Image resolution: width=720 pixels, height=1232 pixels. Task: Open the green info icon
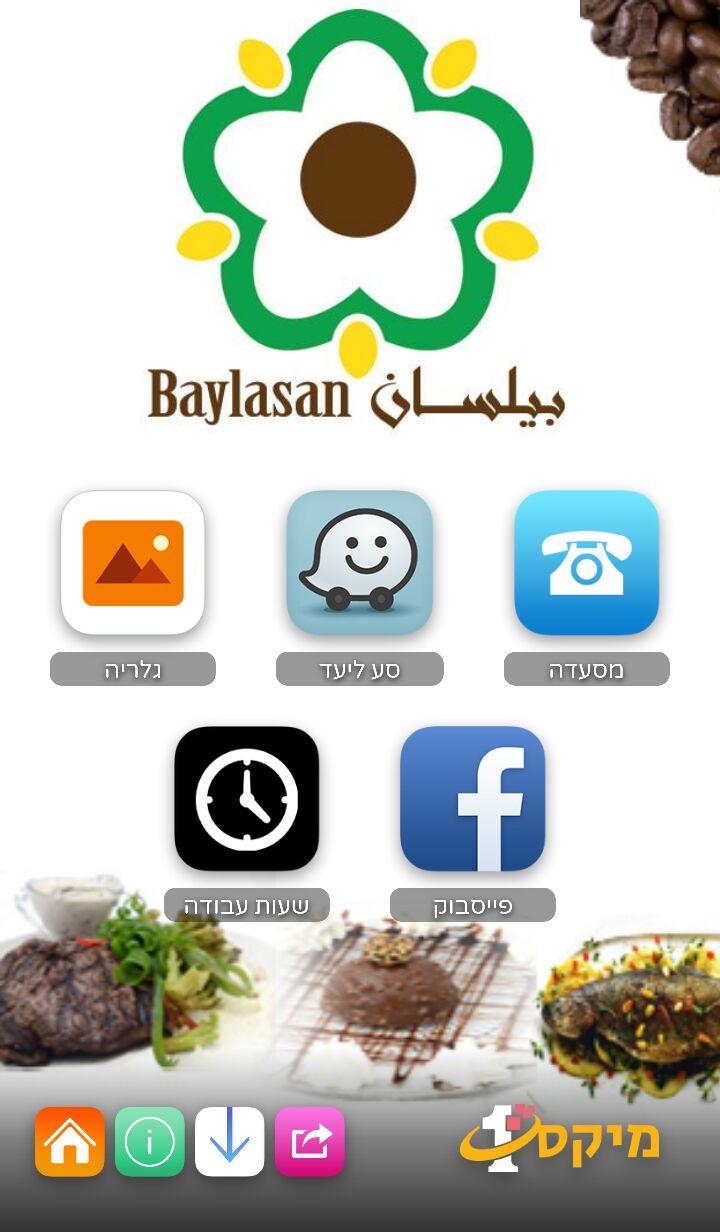[150, 1141]
